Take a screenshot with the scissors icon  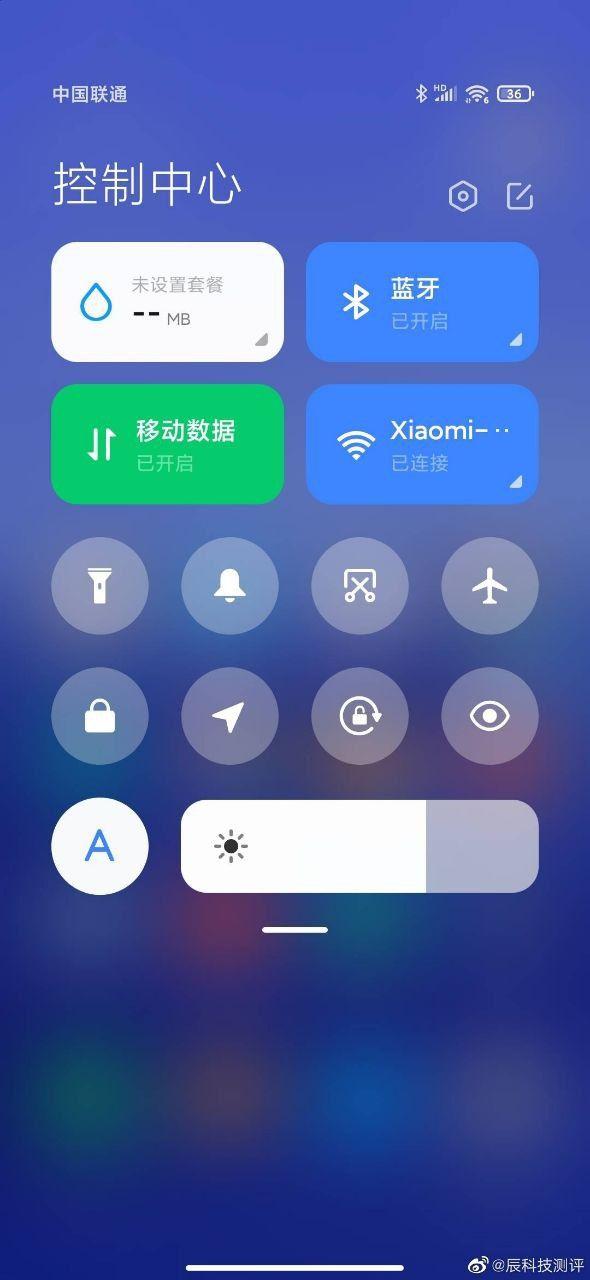coord(360,586)
